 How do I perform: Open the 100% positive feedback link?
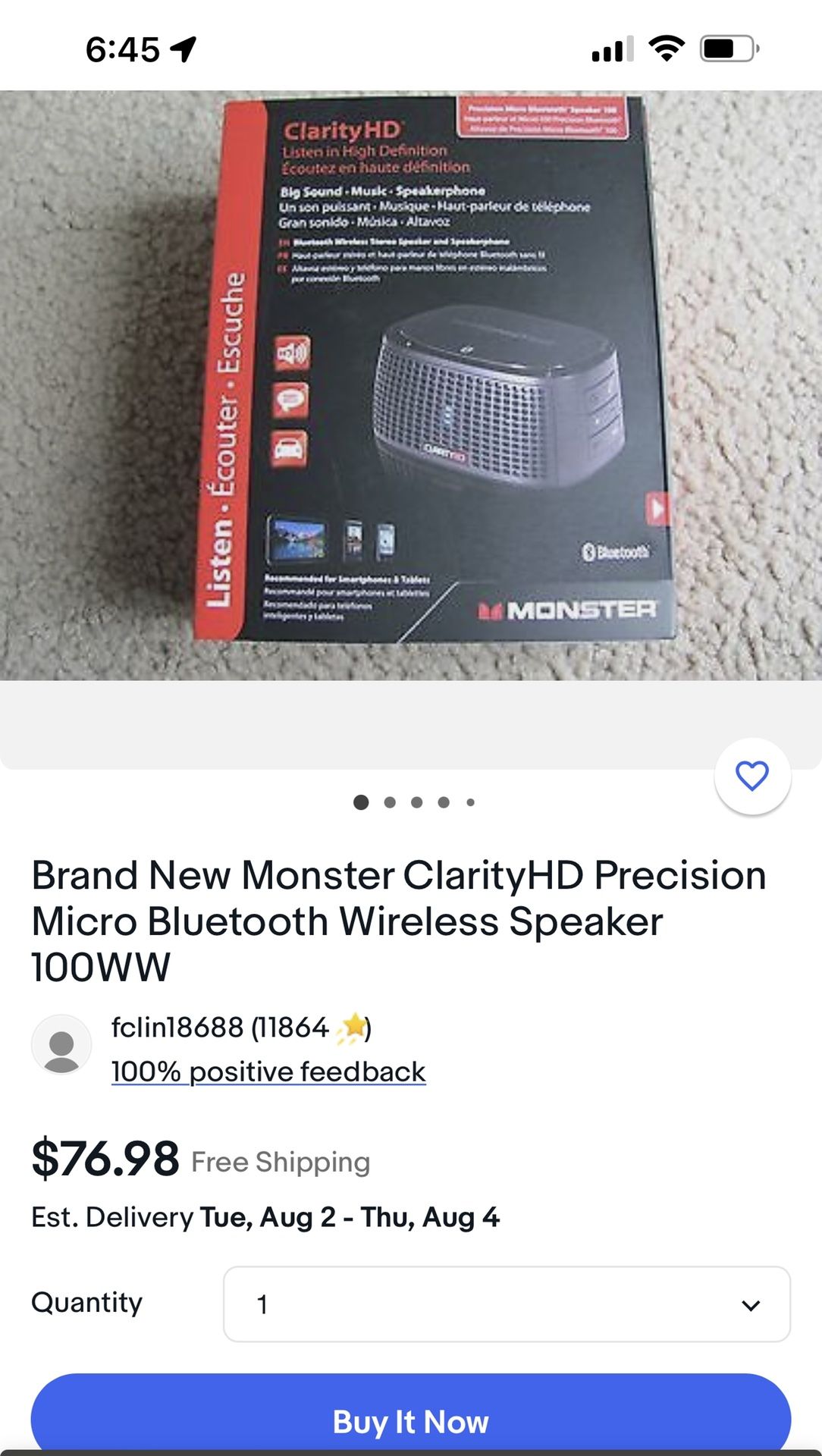tap(268, 1071)
